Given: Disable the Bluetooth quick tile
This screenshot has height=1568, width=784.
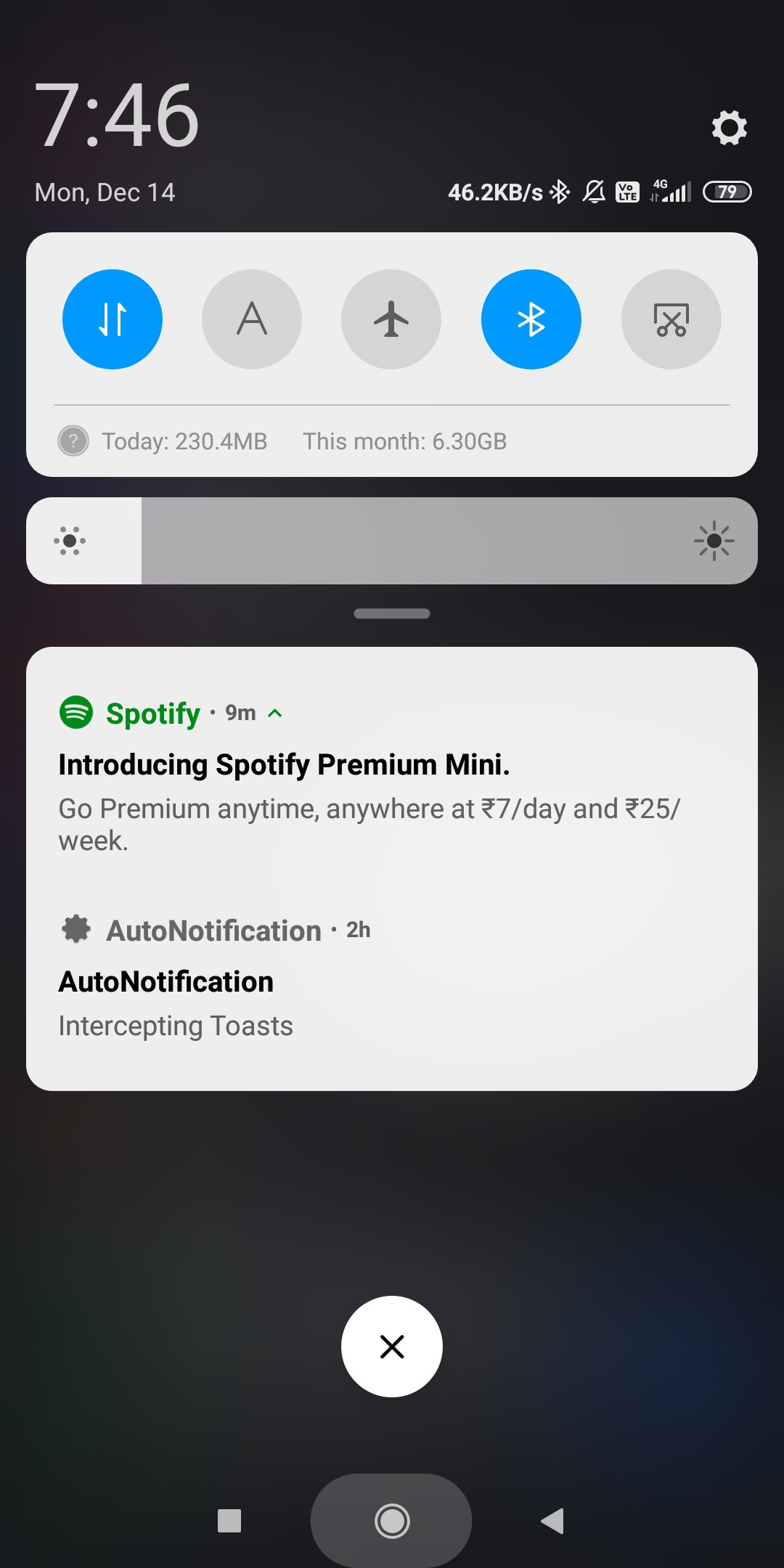Looking at the screenshot, I should (531, 319).
